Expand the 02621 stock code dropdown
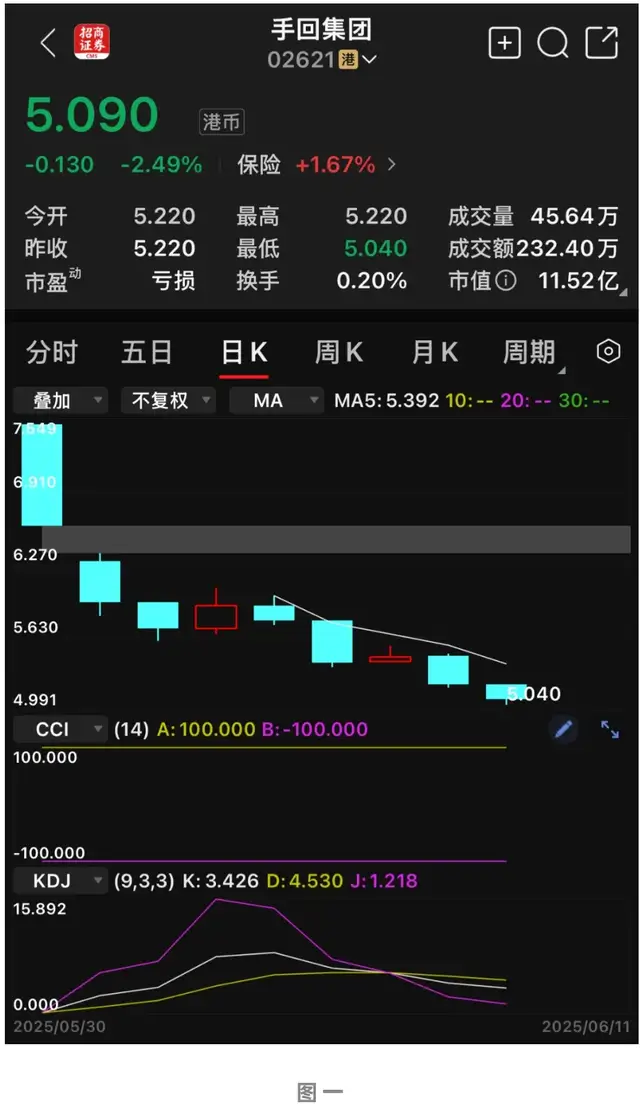The width and height of the screenshot is (640, 1107). (x=322, y=60)
